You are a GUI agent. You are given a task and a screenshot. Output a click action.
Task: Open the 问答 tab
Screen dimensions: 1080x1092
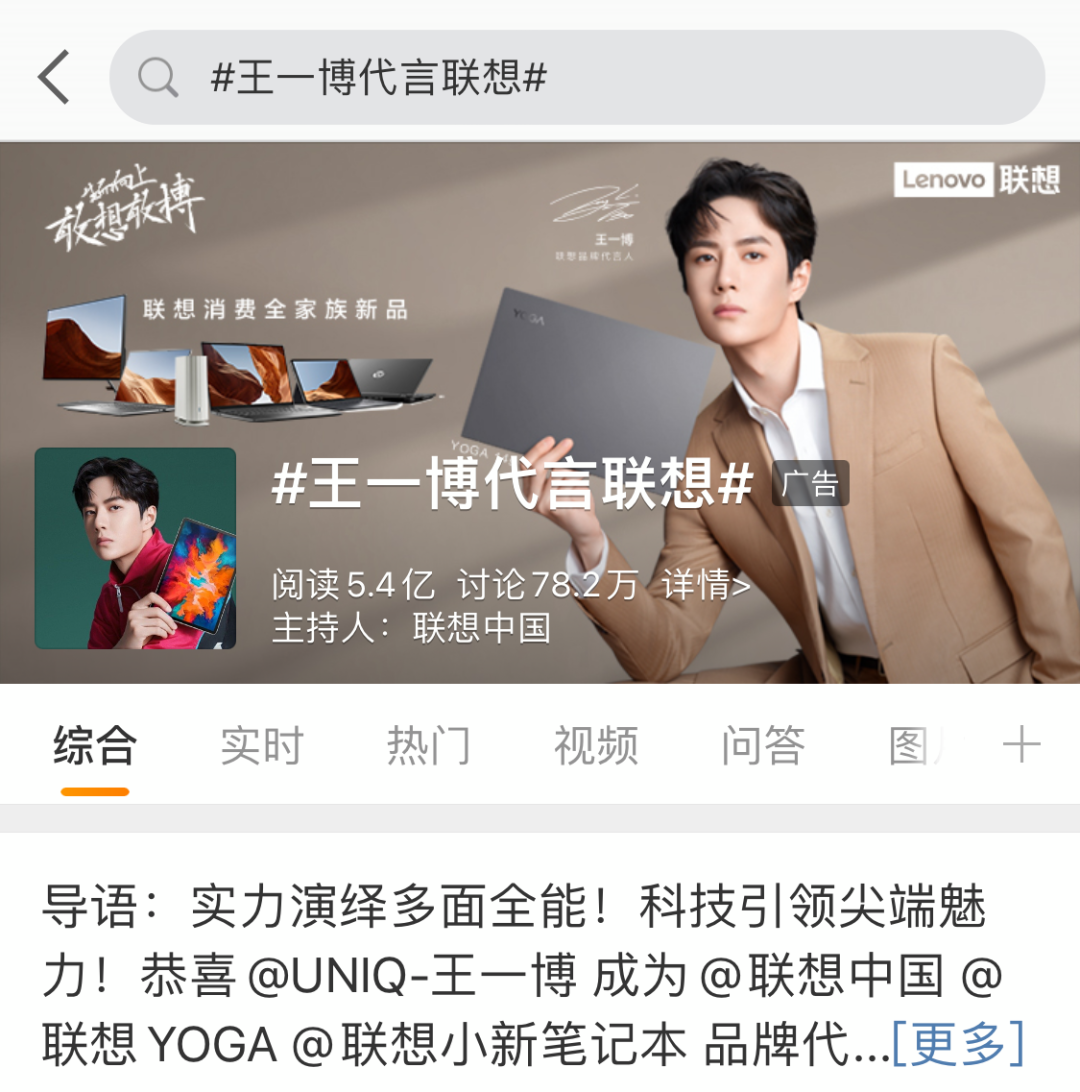point(763,746)
